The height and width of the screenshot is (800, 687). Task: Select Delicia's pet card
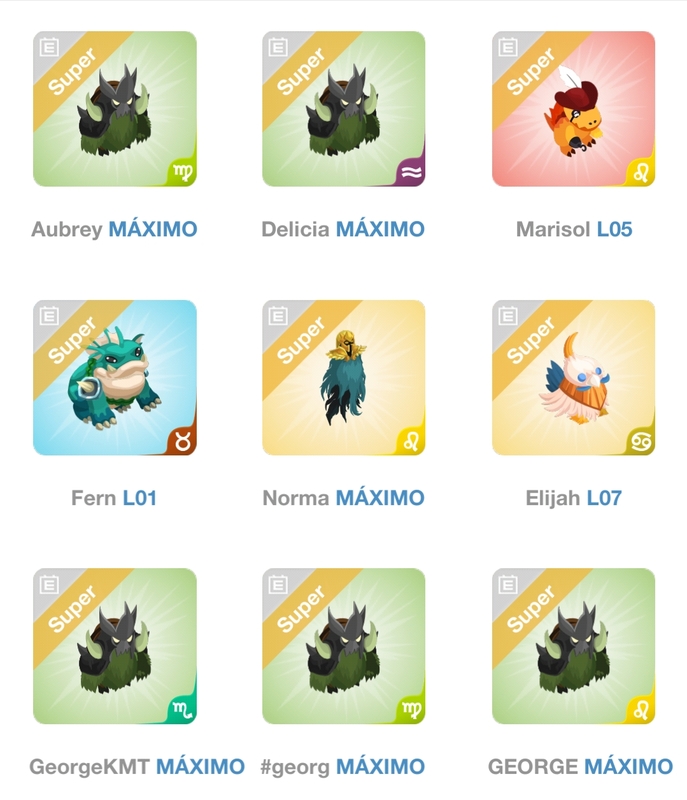coord(343,109)
